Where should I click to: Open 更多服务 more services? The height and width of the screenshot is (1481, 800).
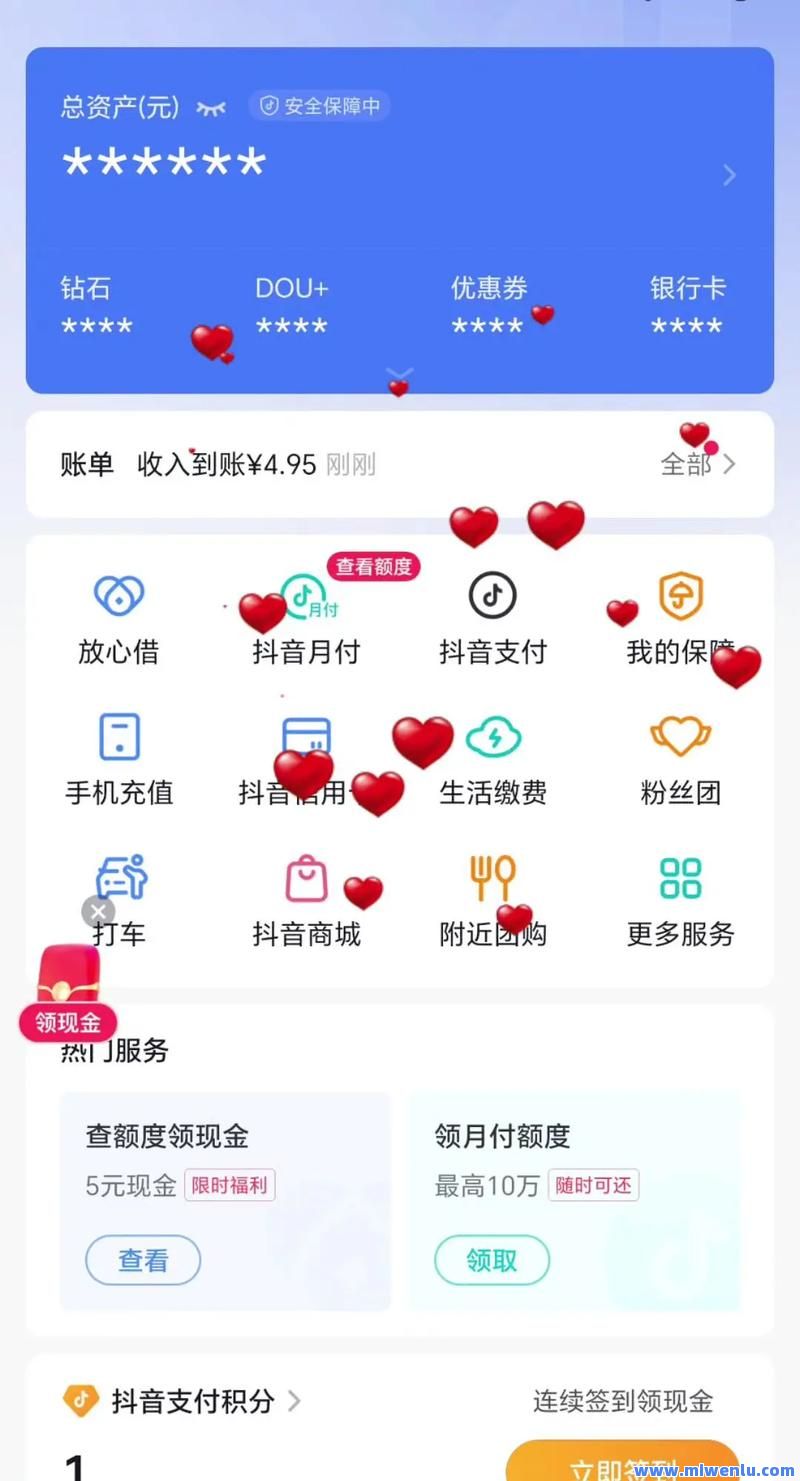click(x=680, y=902)
